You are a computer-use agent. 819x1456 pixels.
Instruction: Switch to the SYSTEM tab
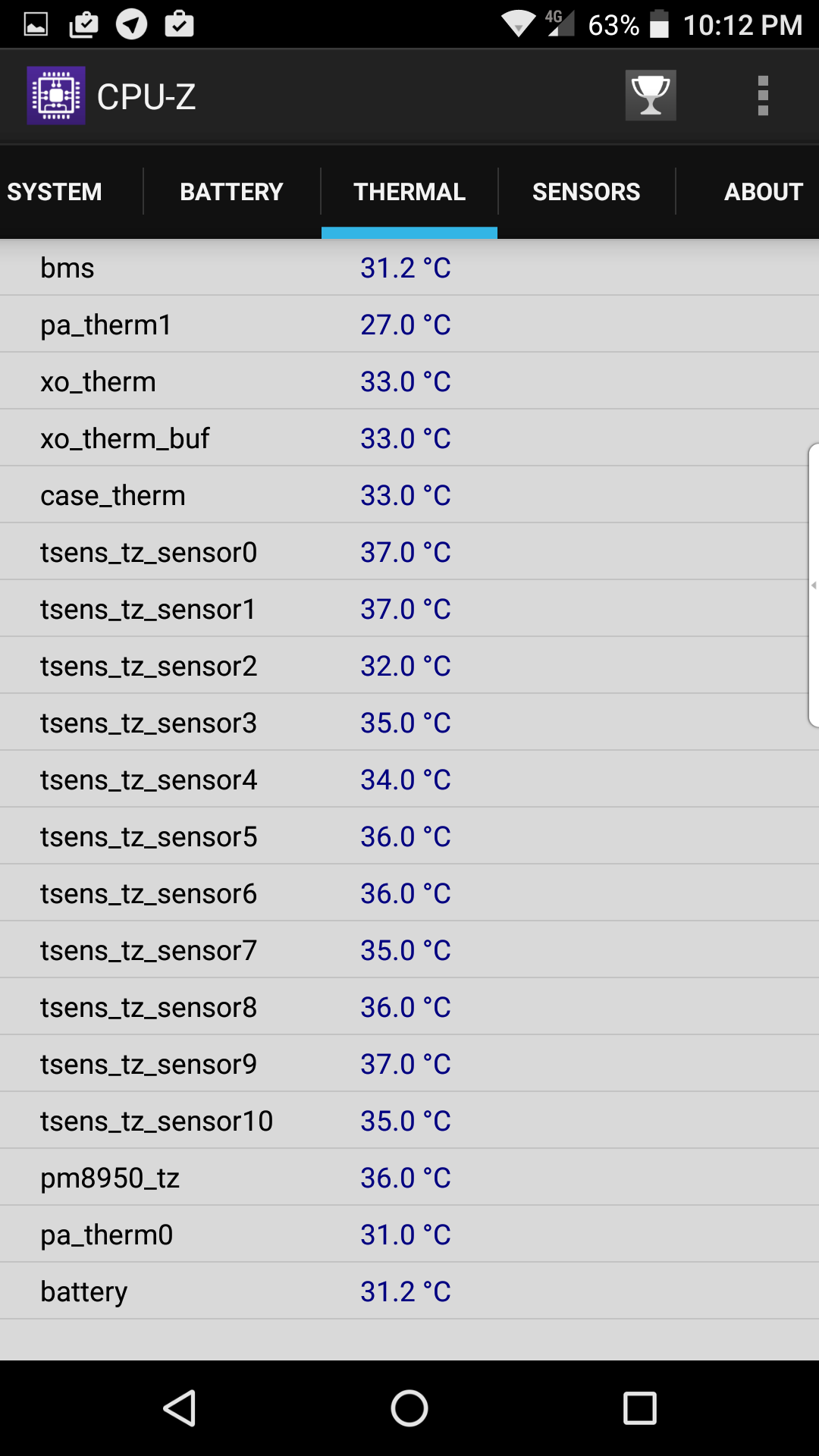55,192
